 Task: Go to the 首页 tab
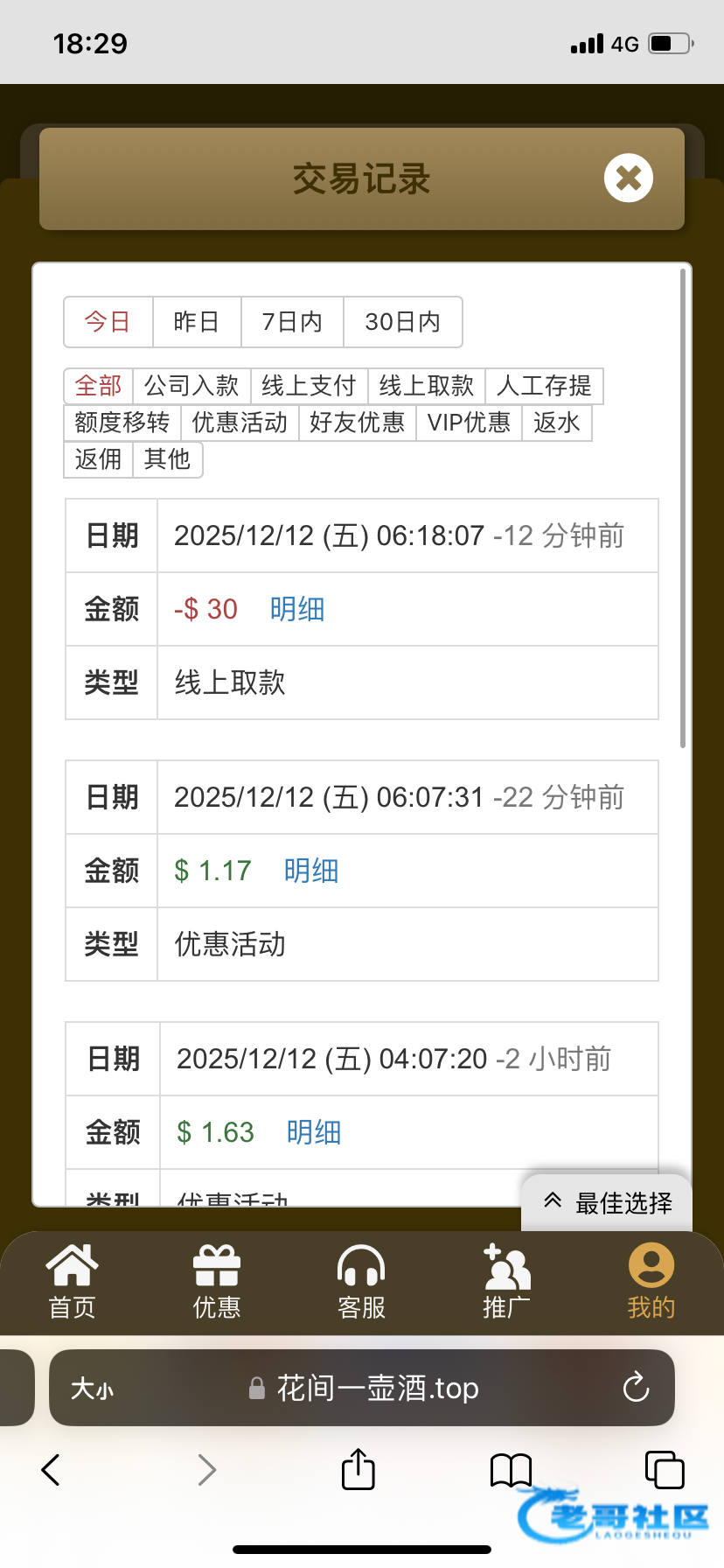(x=72, y=1281)
